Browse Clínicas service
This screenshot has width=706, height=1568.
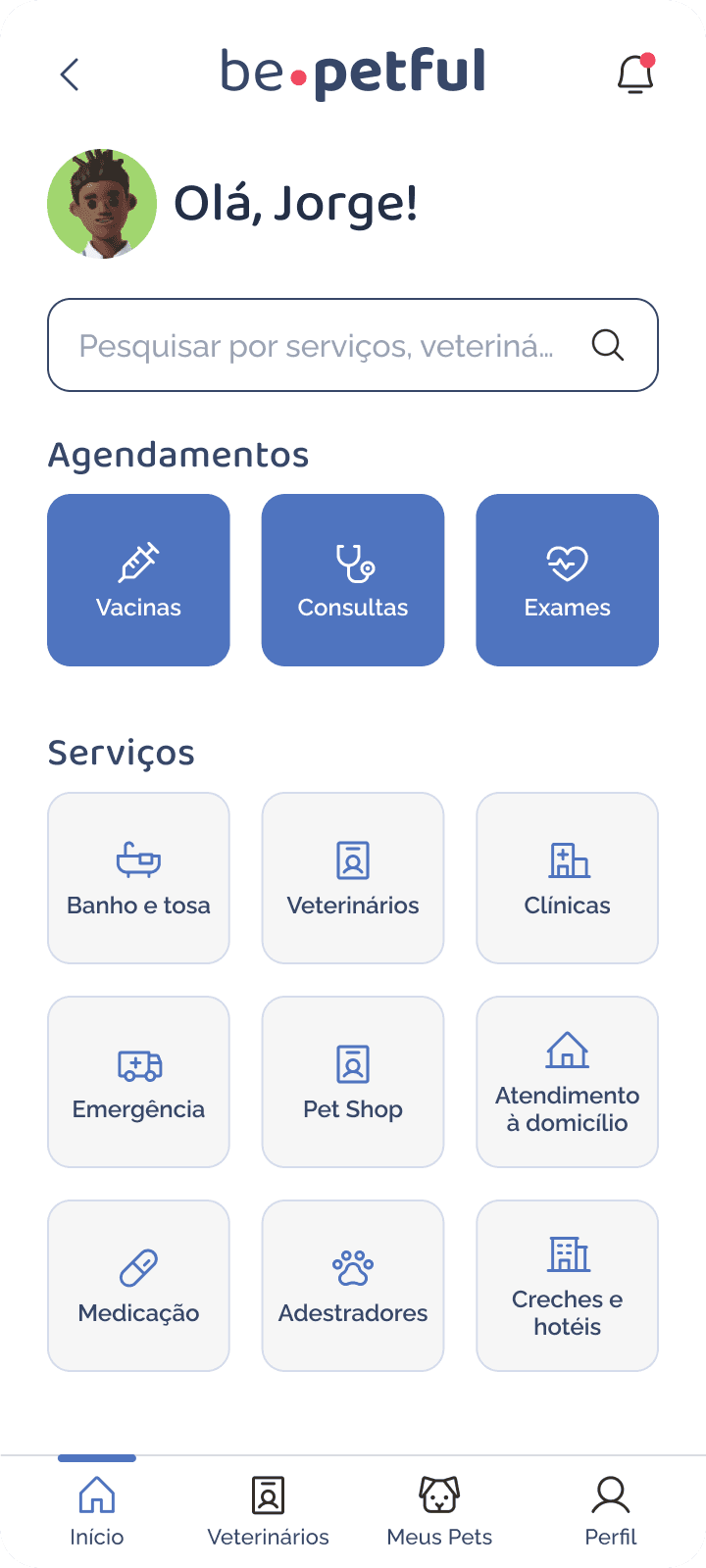567,878
